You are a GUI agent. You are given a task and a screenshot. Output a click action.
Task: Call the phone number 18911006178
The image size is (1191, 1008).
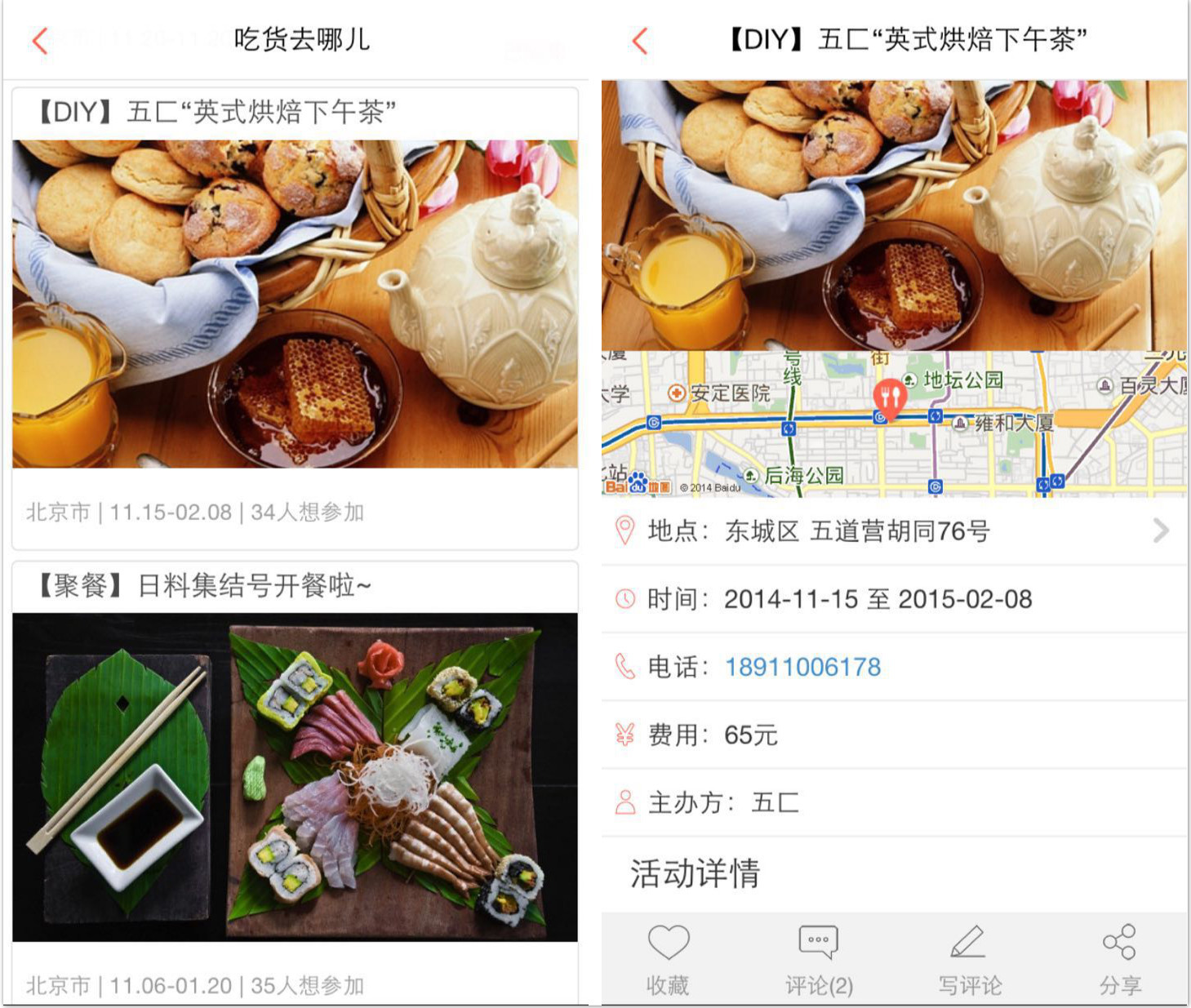pos(802,667)
